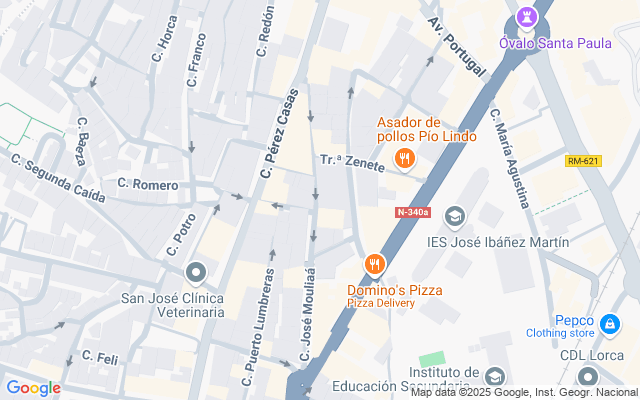The height and width of the screenshot is (400, 640).
Task: Open Asador de pollos Pío Lindo marker
Action: 404,157
